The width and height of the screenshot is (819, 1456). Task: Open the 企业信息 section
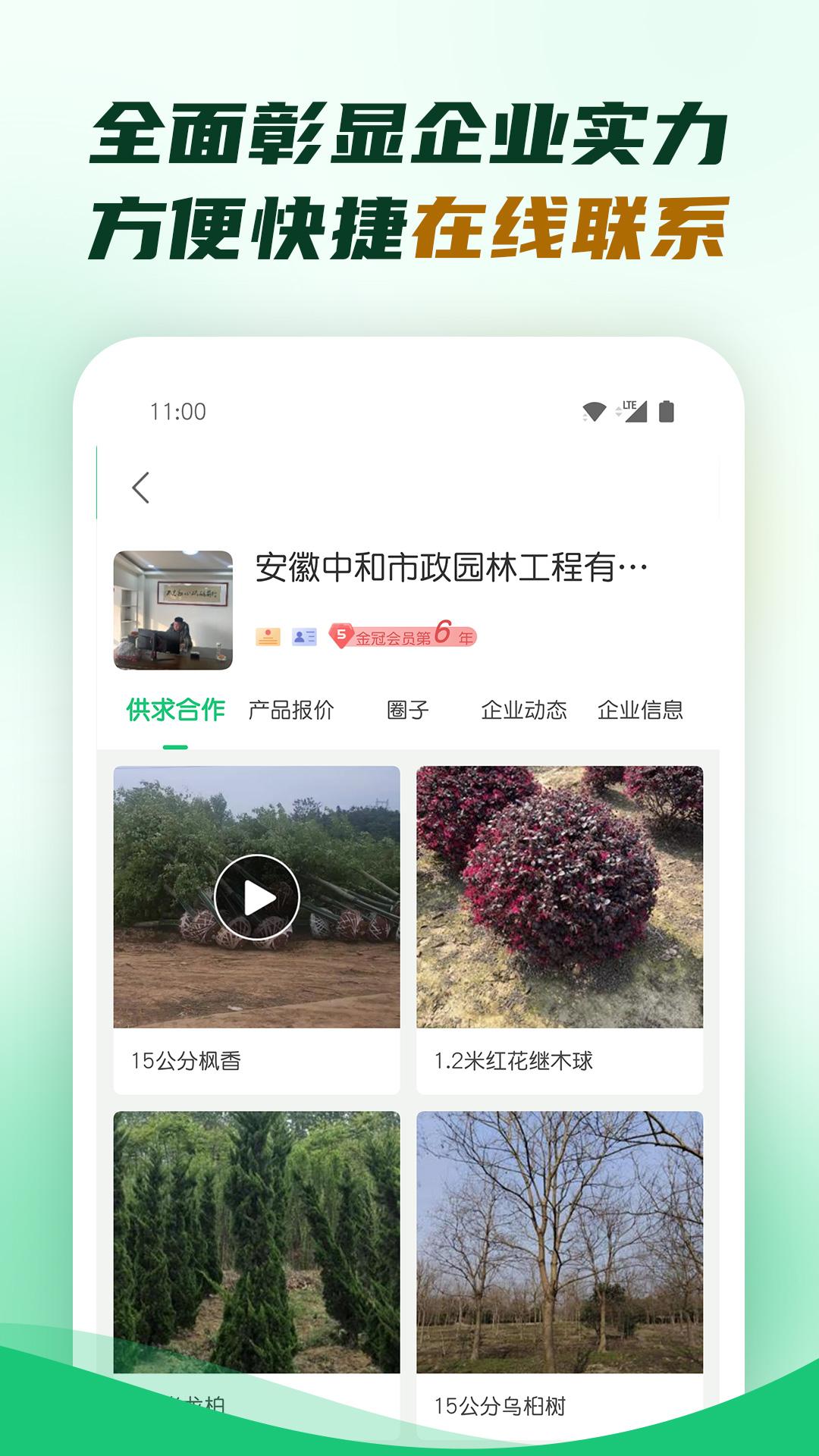(x=643, y=709)
